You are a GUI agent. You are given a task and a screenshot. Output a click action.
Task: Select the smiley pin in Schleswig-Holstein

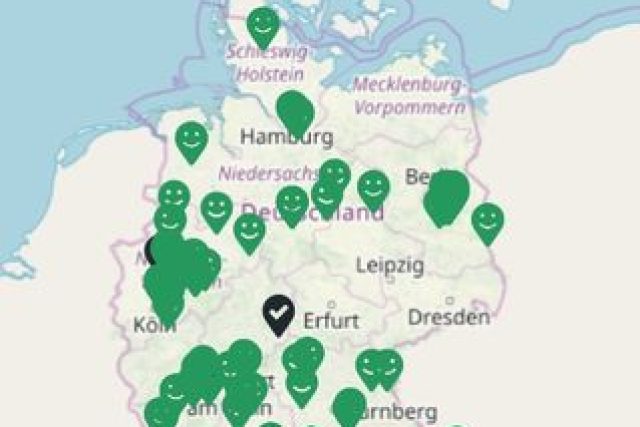tap(263, 24)
